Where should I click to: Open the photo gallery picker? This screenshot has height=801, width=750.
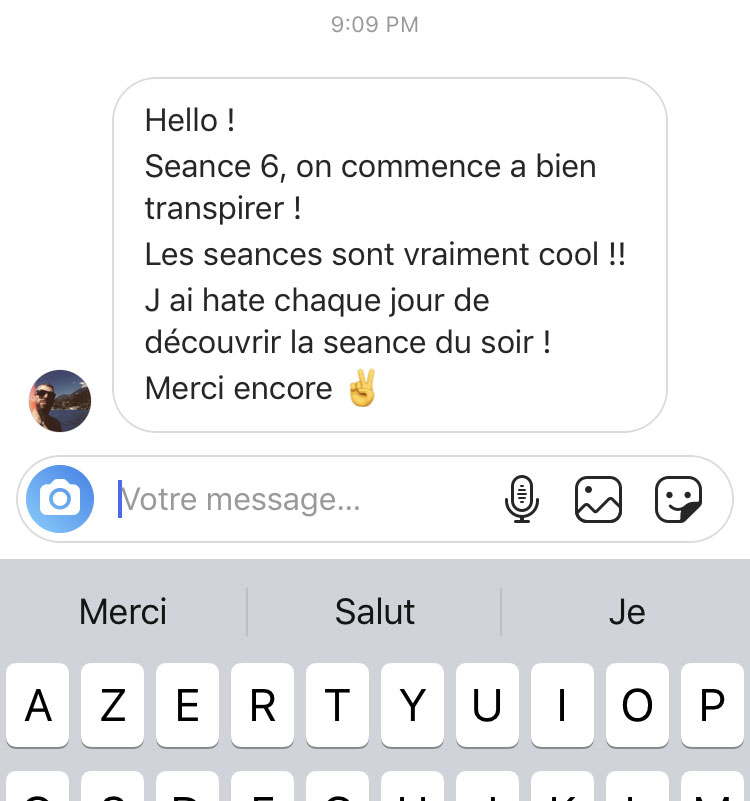tap(598, 499)
